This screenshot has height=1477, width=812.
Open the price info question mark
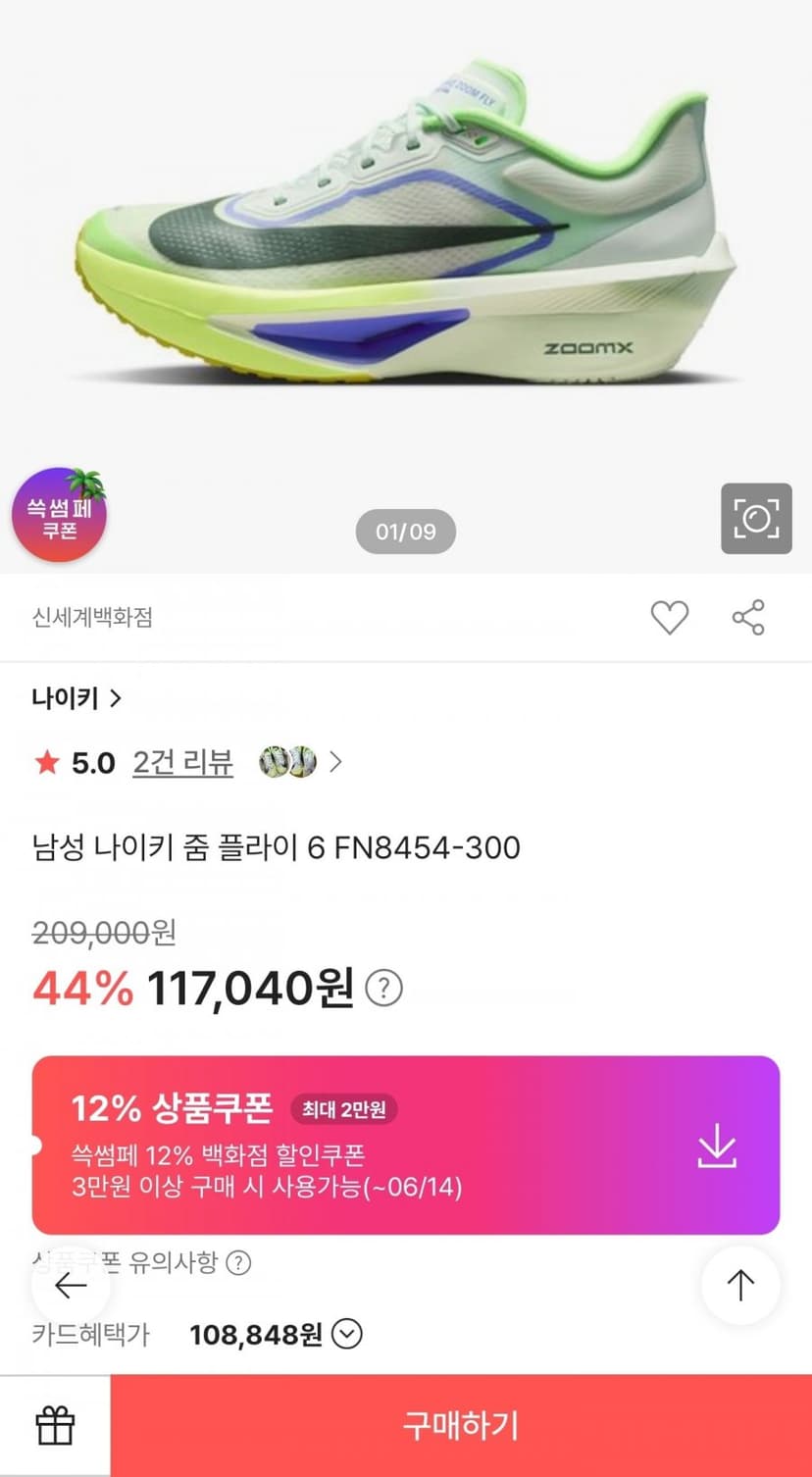point(384,989)
